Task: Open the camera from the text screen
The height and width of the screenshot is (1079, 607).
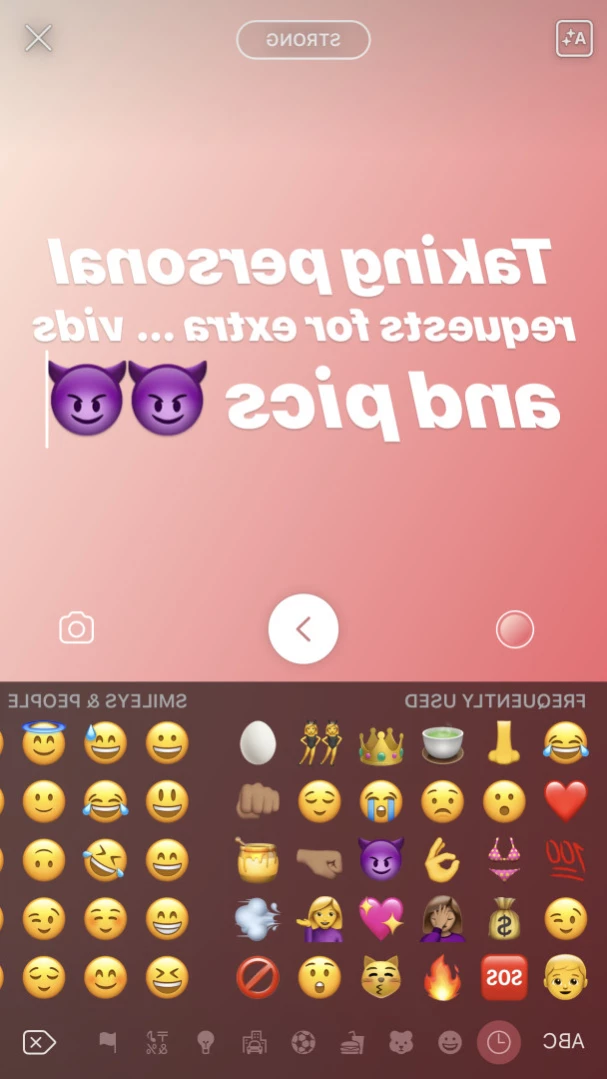Action: [x=77, y=629]
